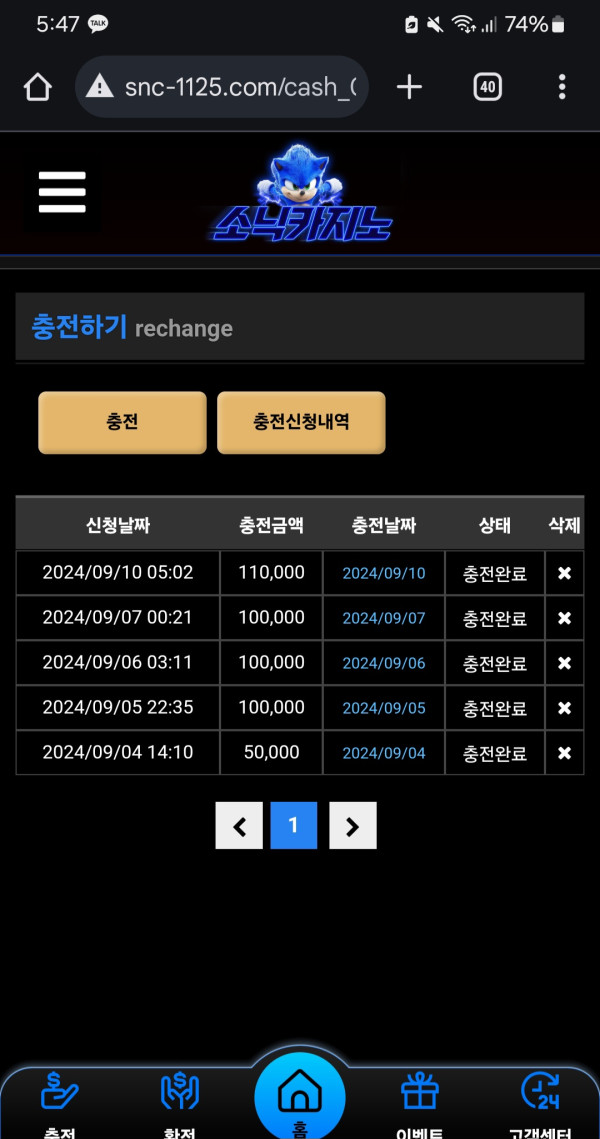Switch to the 환전 bottom tab
Viewport: 600px width, 1139px height.
pos(180,1100)
